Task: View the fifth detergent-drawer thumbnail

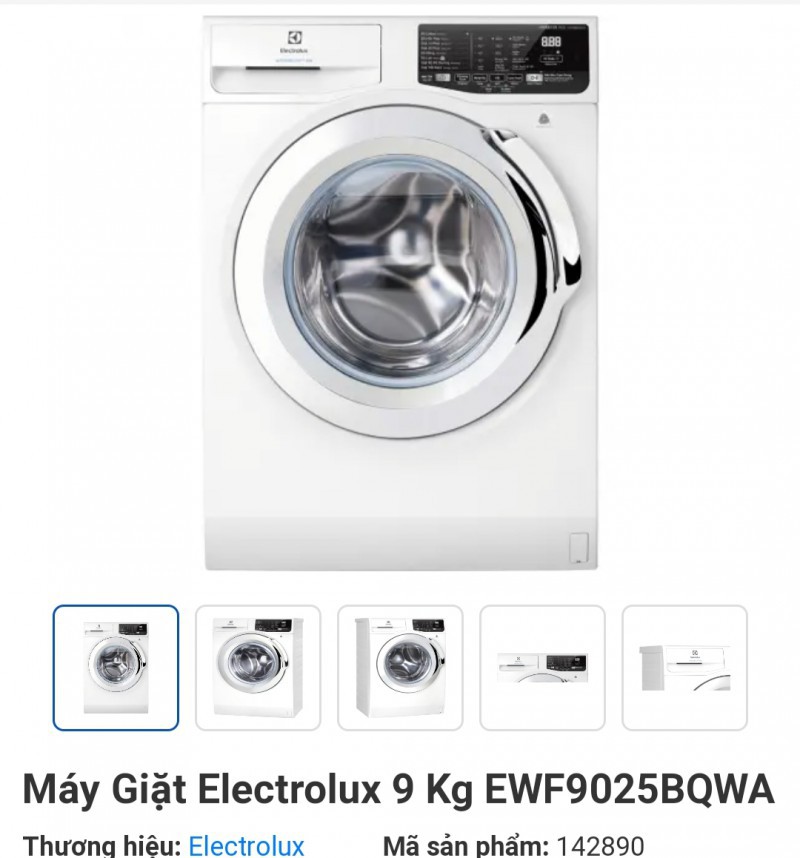Action: click(684, 668)
